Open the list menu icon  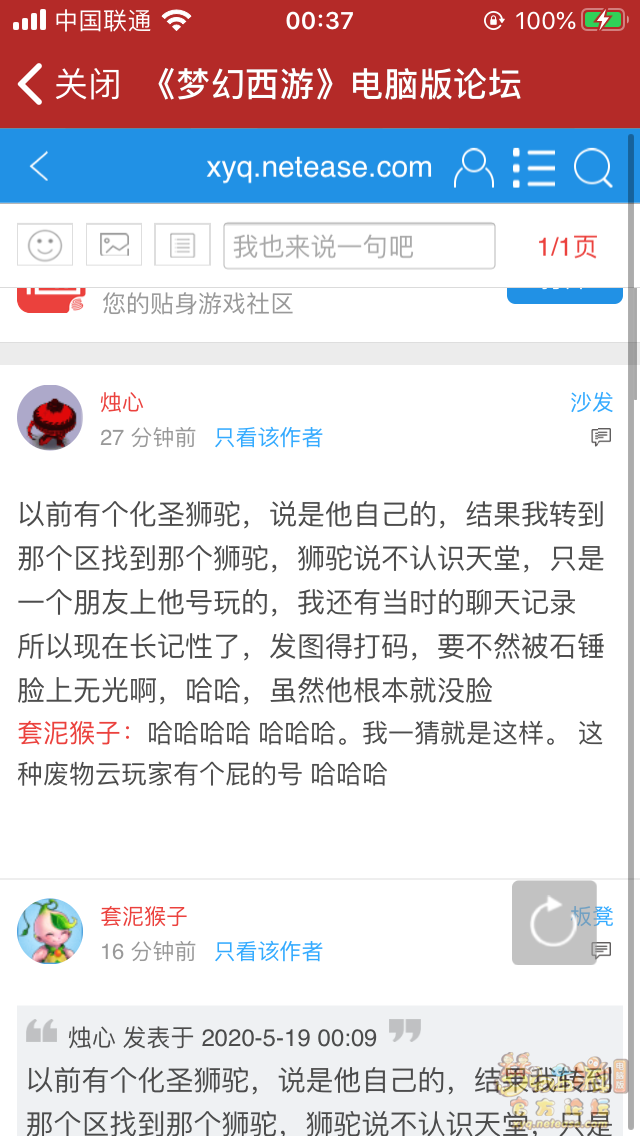(x=533, y=168)
